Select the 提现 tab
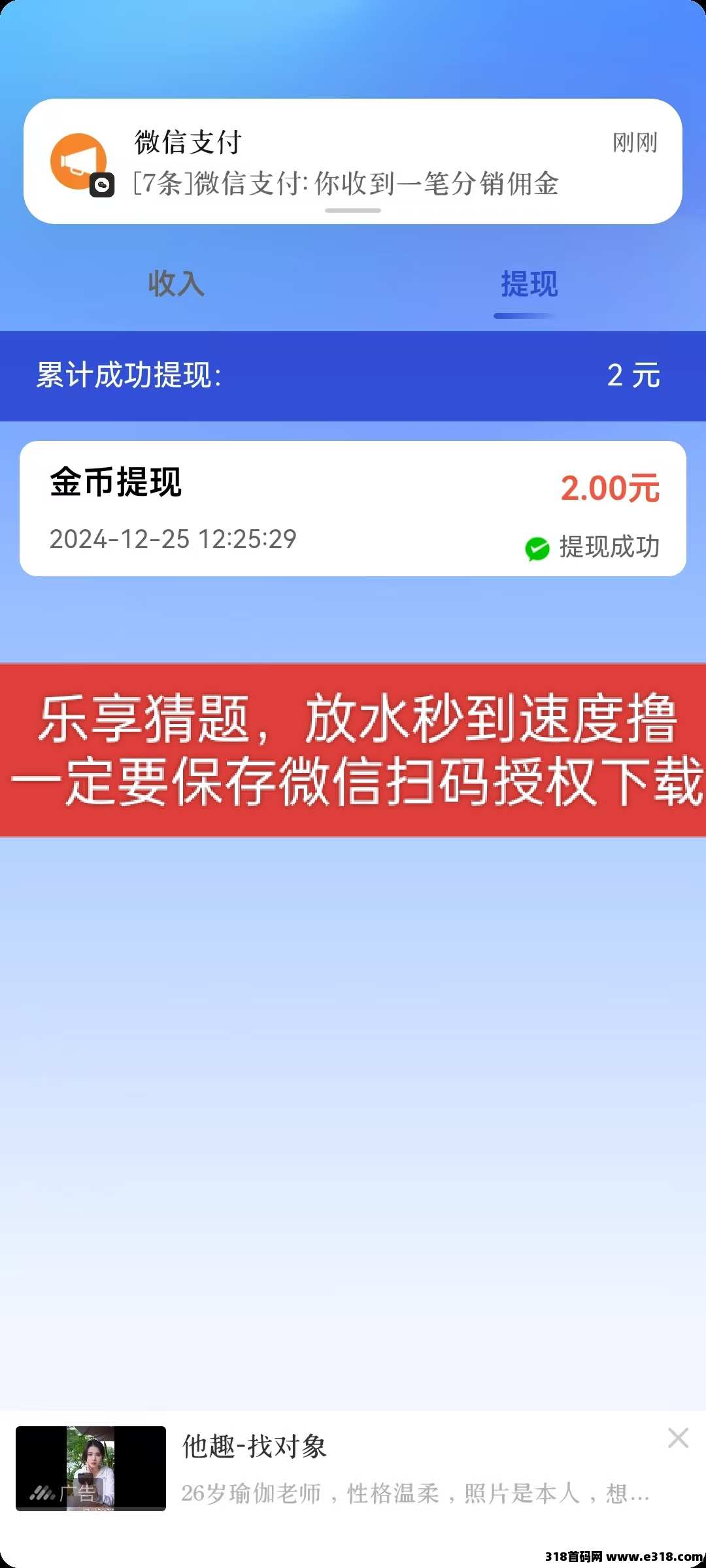The image size is (706, 1568). click(x=529, y=284)
